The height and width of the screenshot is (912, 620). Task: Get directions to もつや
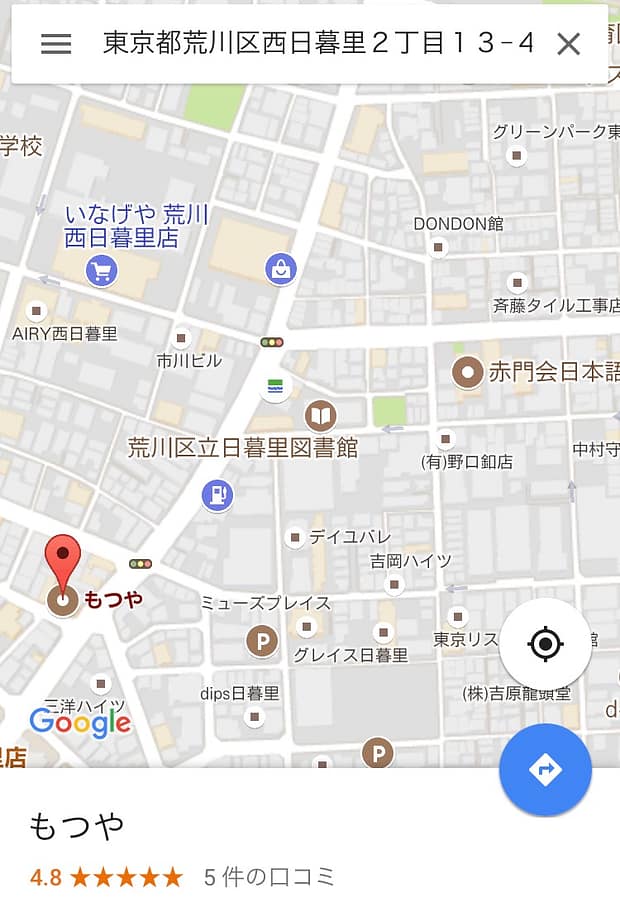[545, 770]
